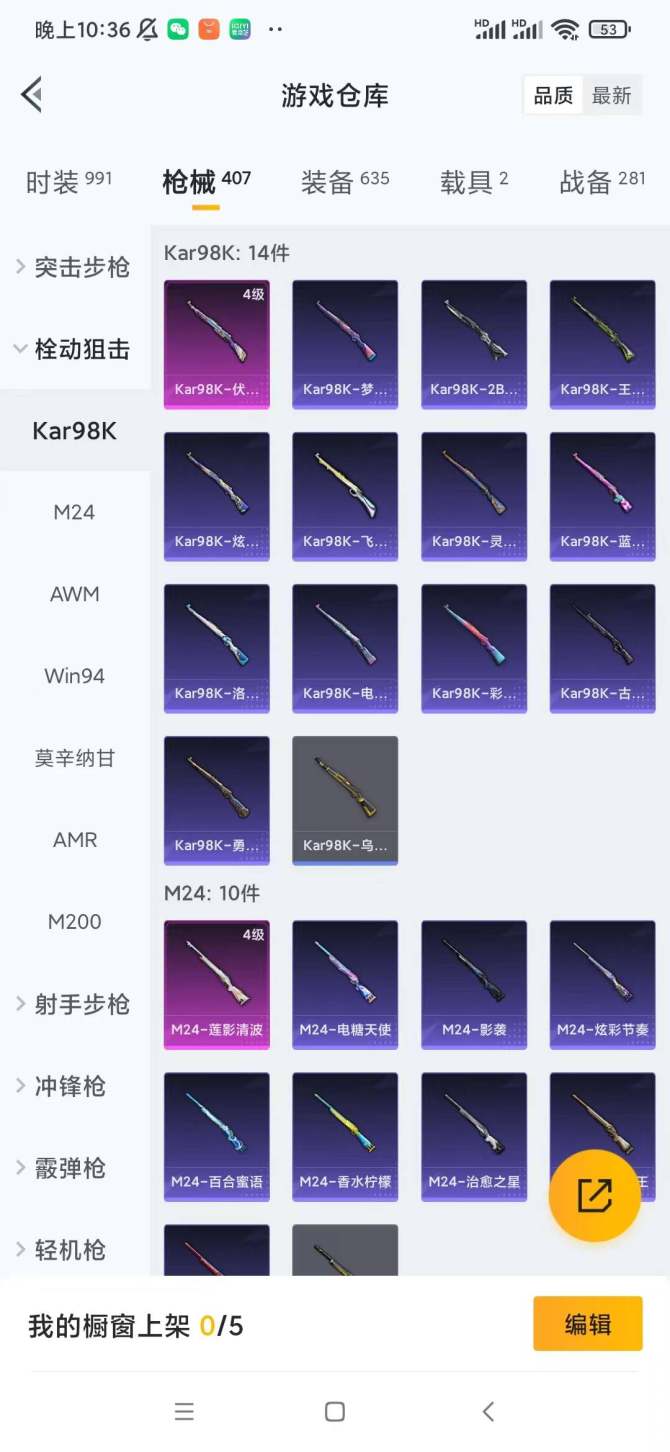Tap the system home button

click(x=335, y=1411)
